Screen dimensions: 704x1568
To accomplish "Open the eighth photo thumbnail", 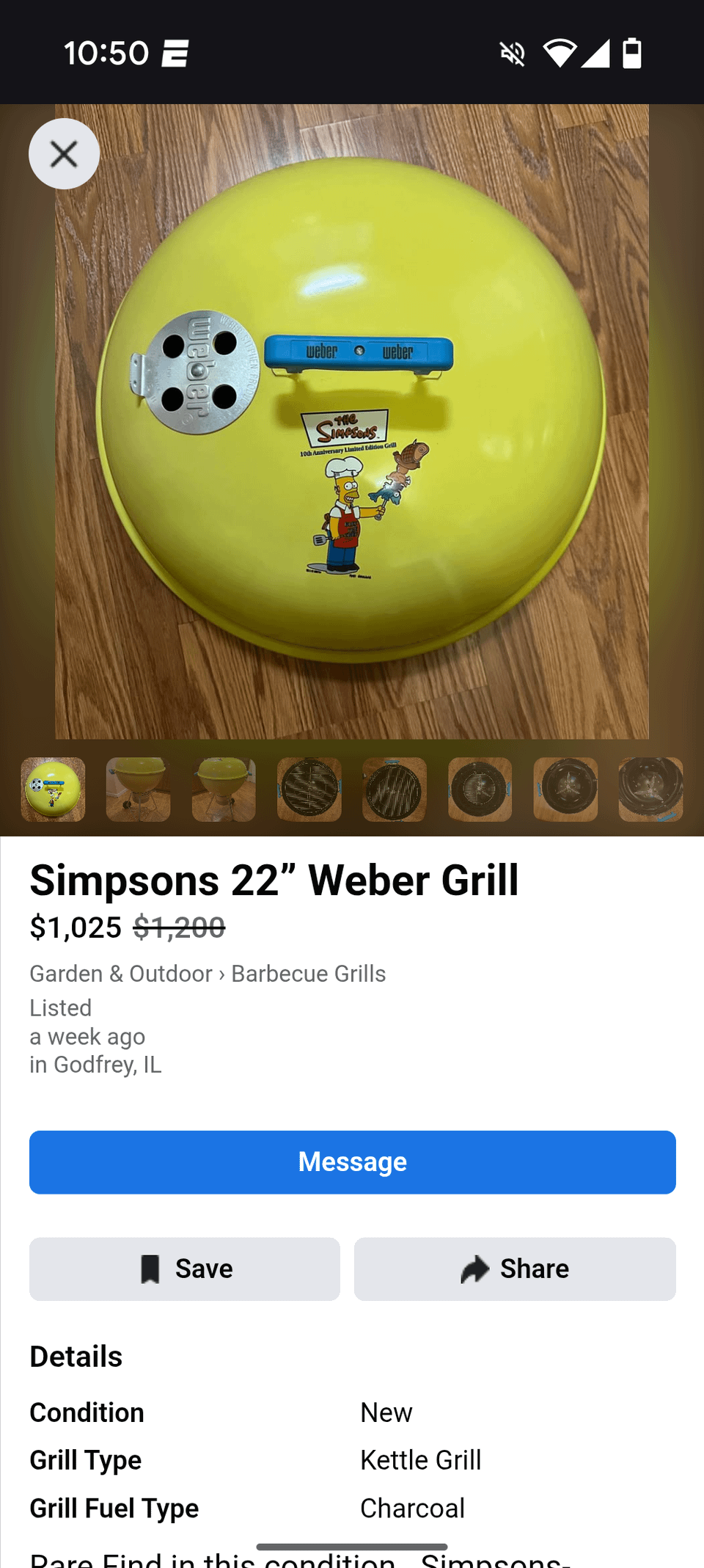I will point(650,790).
